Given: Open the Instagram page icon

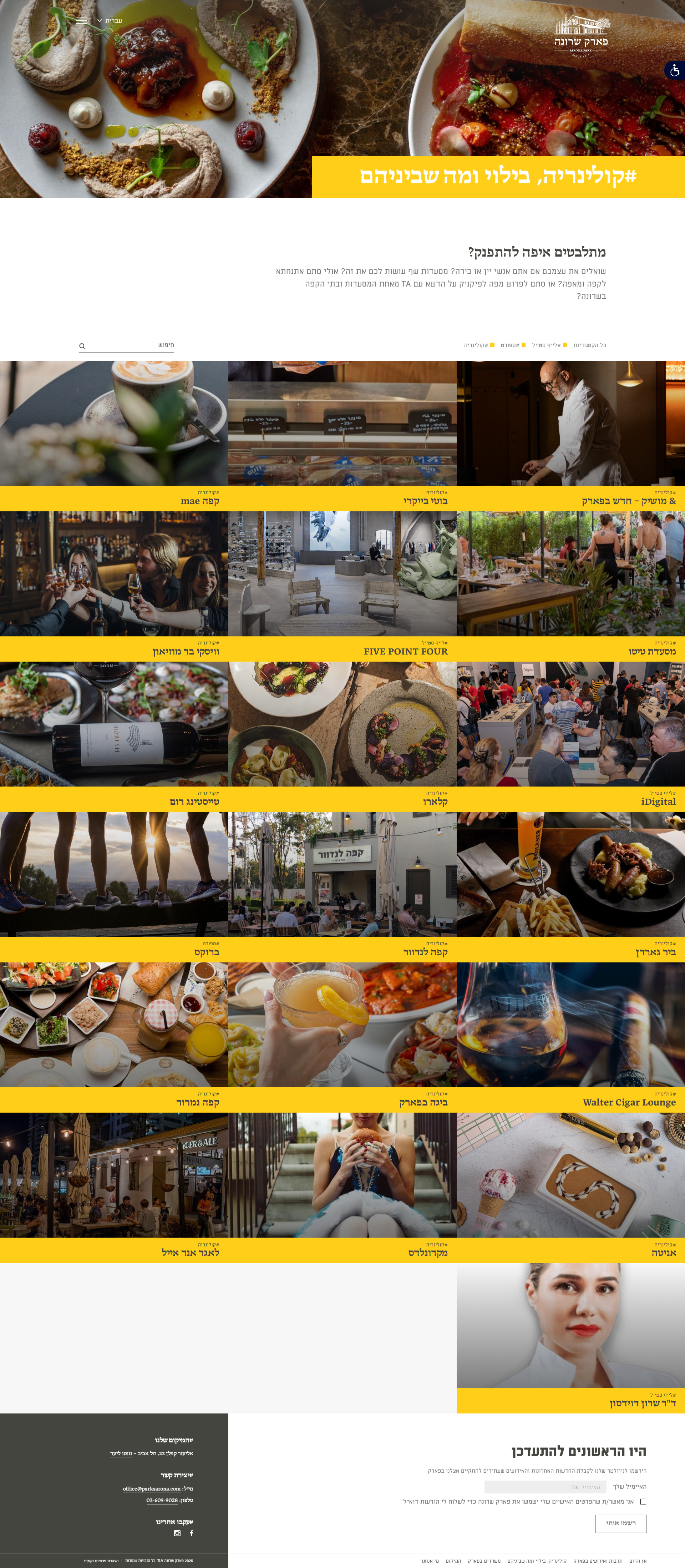Looking at the screenshot, I should point(177,1533).
